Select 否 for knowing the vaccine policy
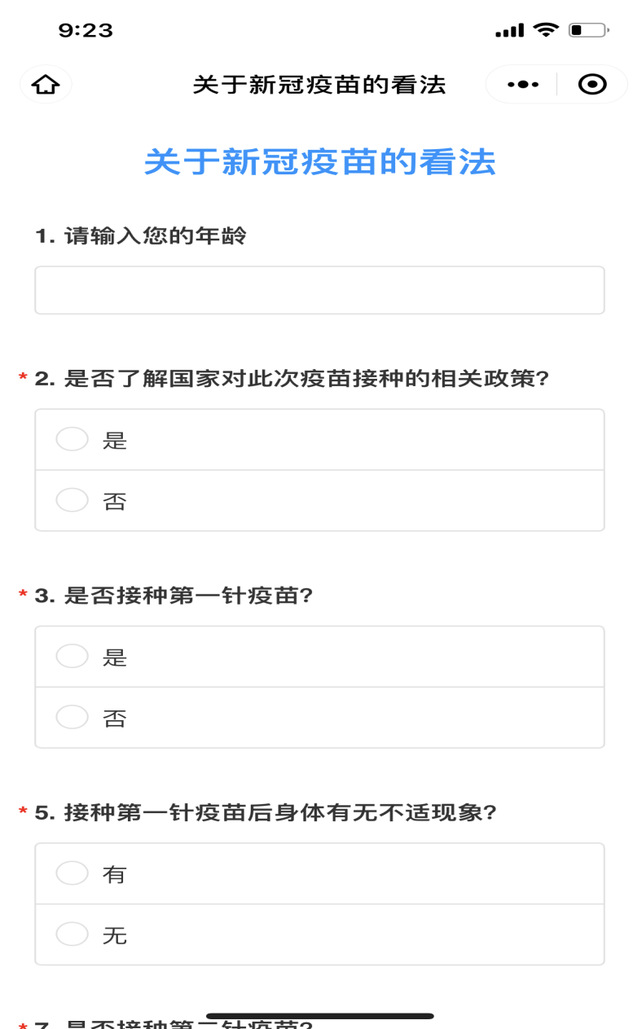Viewport: 639px width, 1029px height. click(x=73, y=500)
